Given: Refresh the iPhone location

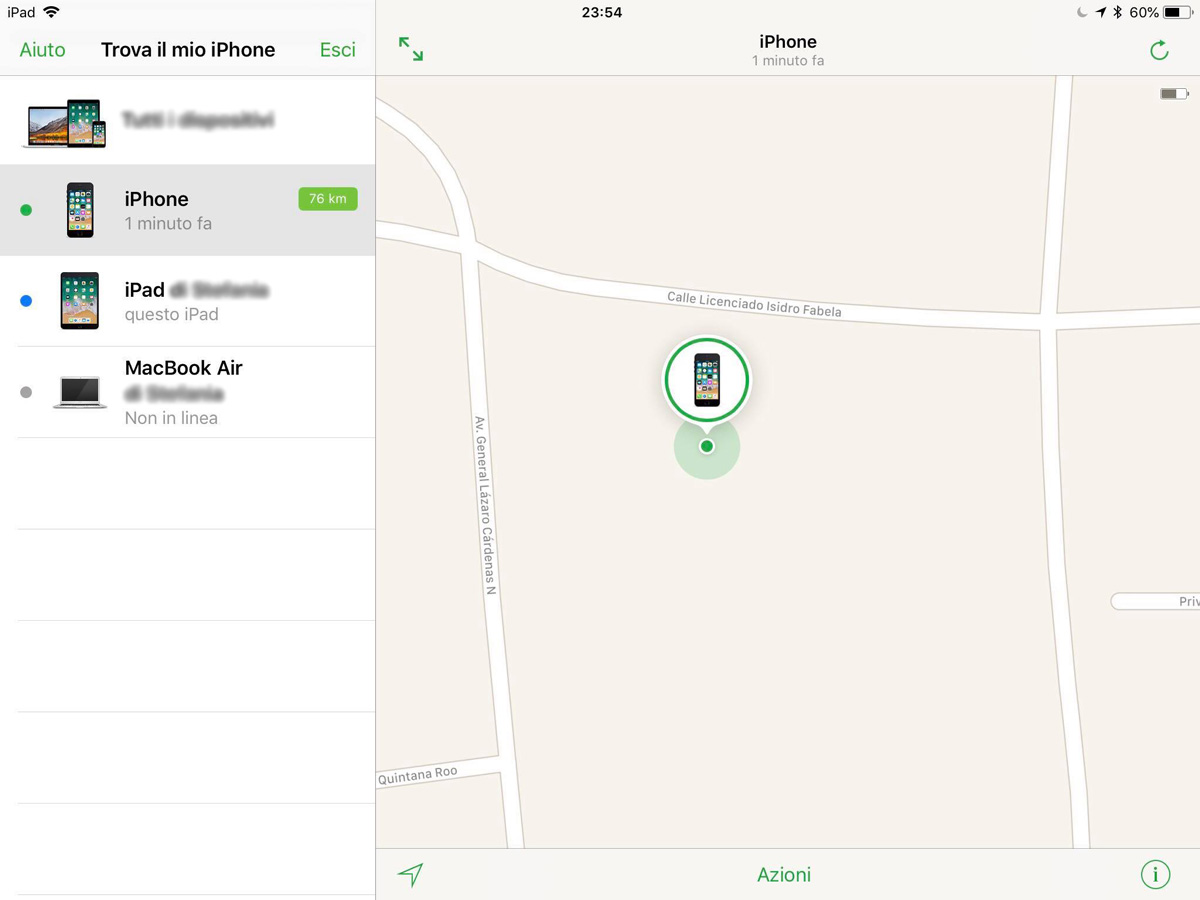Looking at the screenshot, I should [1159, 50].
